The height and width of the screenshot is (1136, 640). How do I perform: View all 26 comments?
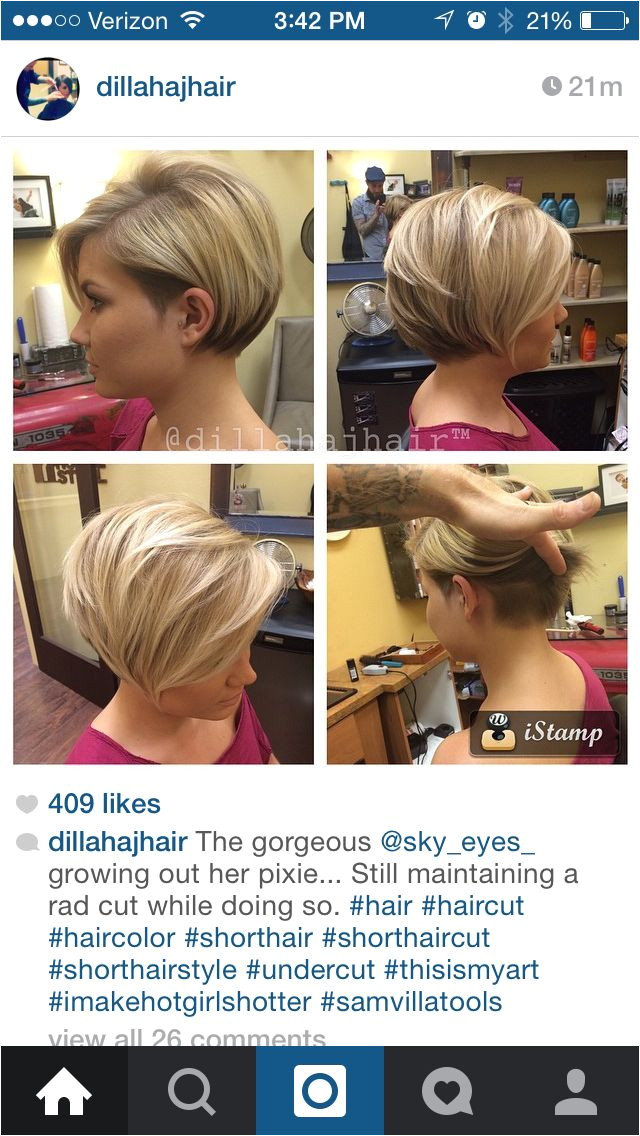tap(187, 1037)
